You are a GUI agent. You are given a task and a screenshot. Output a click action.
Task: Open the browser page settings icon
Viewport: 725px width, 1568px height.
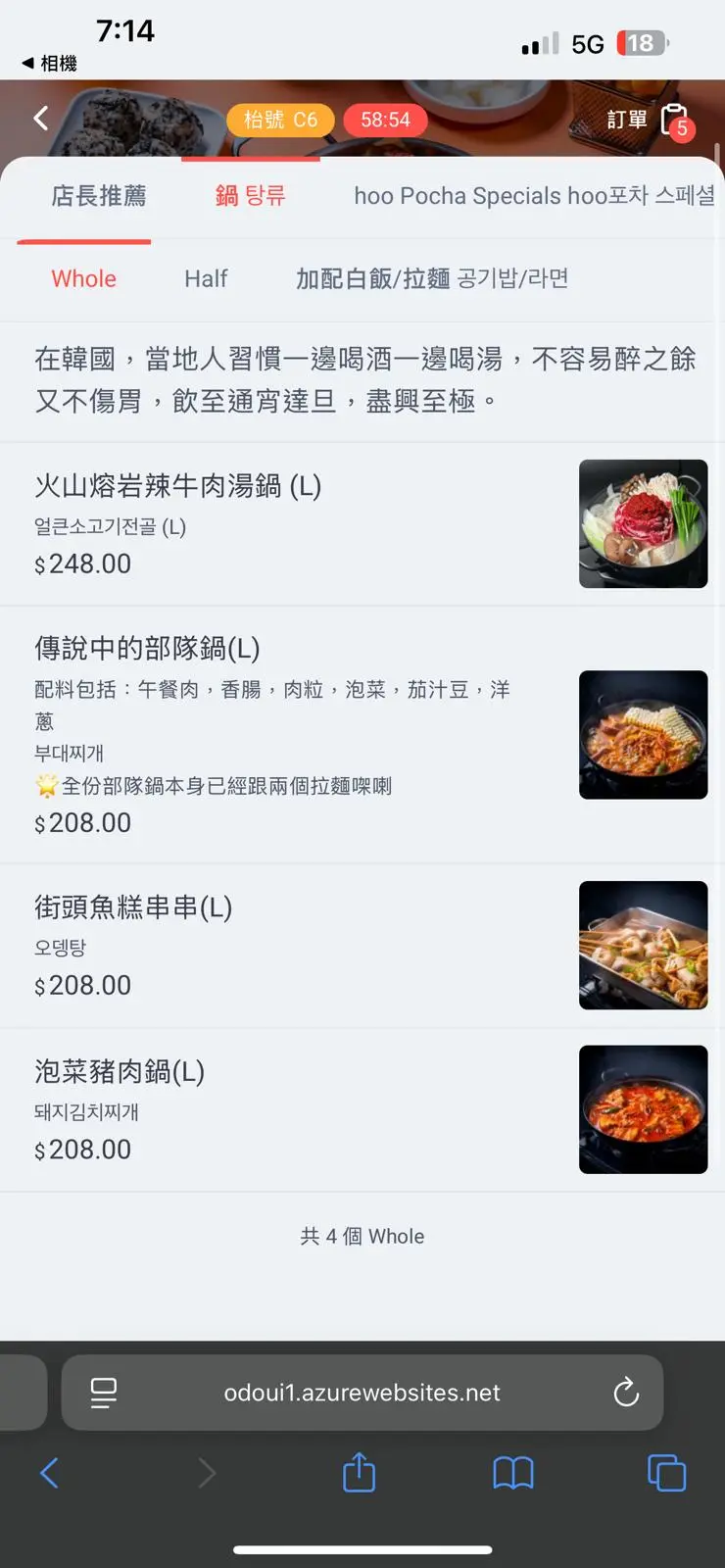(x=103, y=1393)
